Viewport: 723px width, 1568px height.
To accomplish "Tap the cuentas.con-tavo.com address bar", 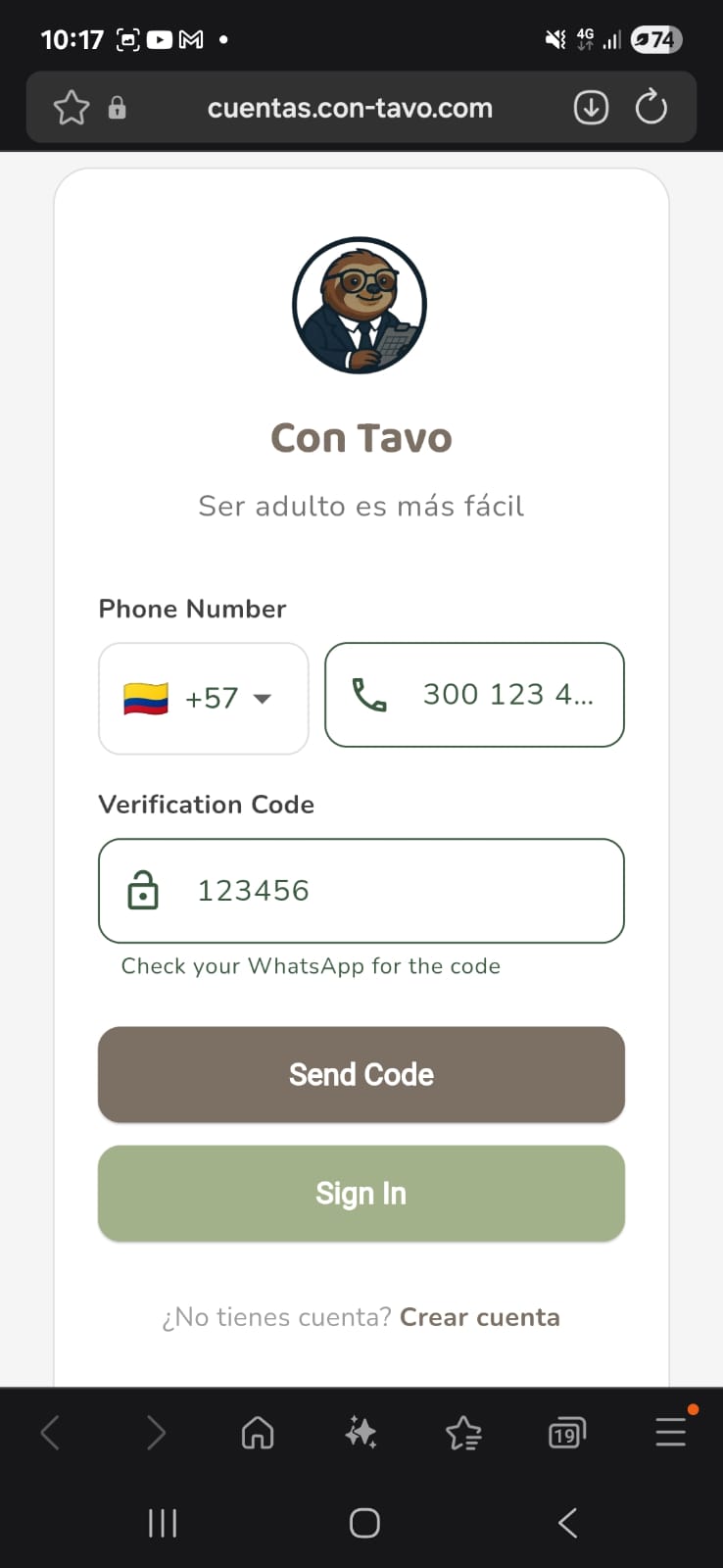I will (x=350, y=108).
